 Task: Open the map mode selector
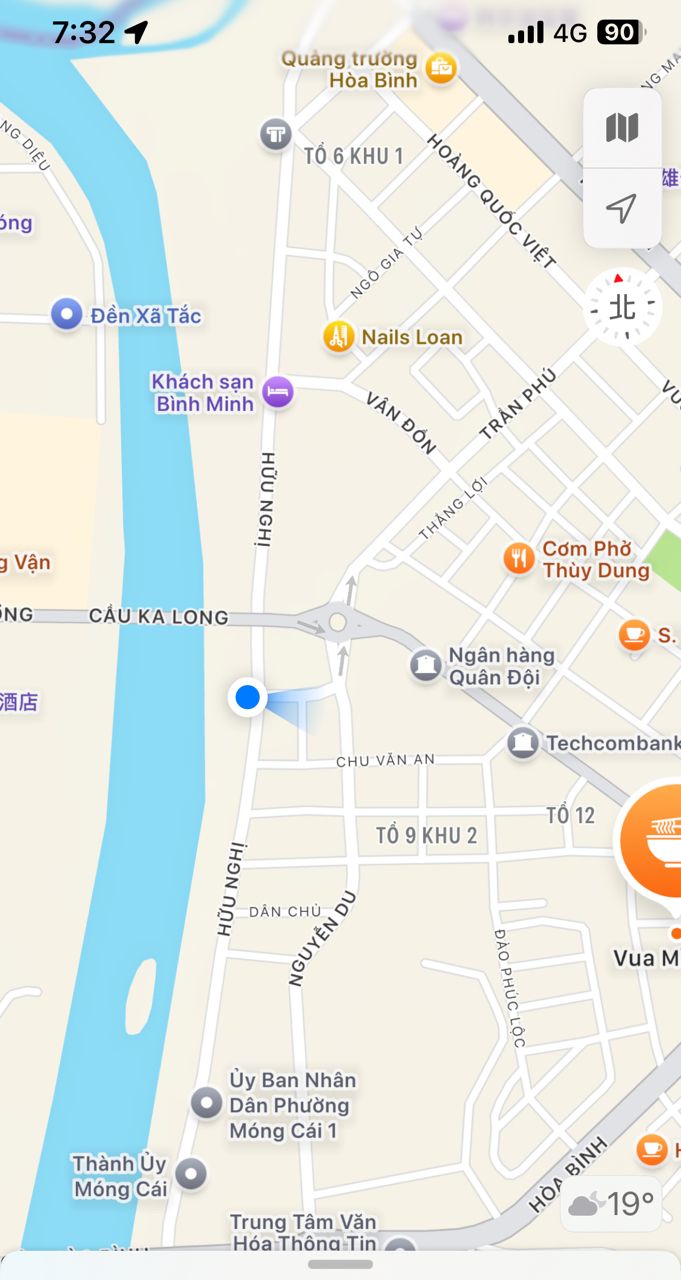[622, 128]
